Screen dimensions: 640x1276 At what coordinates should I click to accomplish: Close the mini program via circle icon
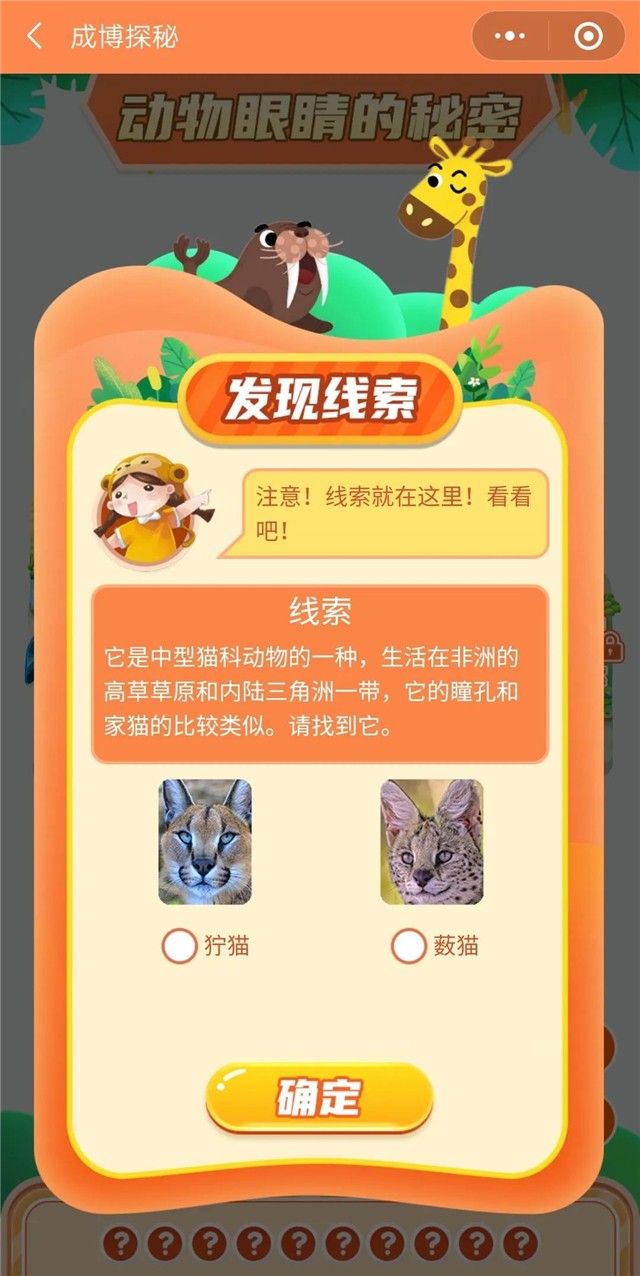coord(589,37)
